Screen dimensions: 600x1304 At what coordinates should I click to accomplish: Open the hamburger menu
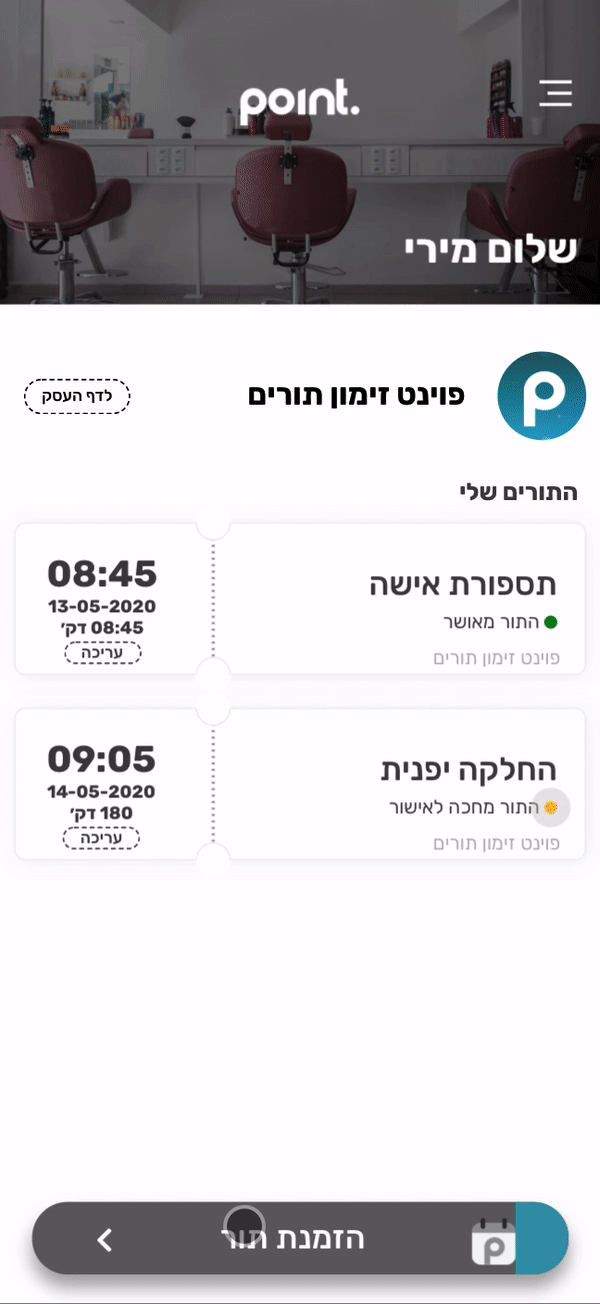pyautogui.click(x=556, y=93)
